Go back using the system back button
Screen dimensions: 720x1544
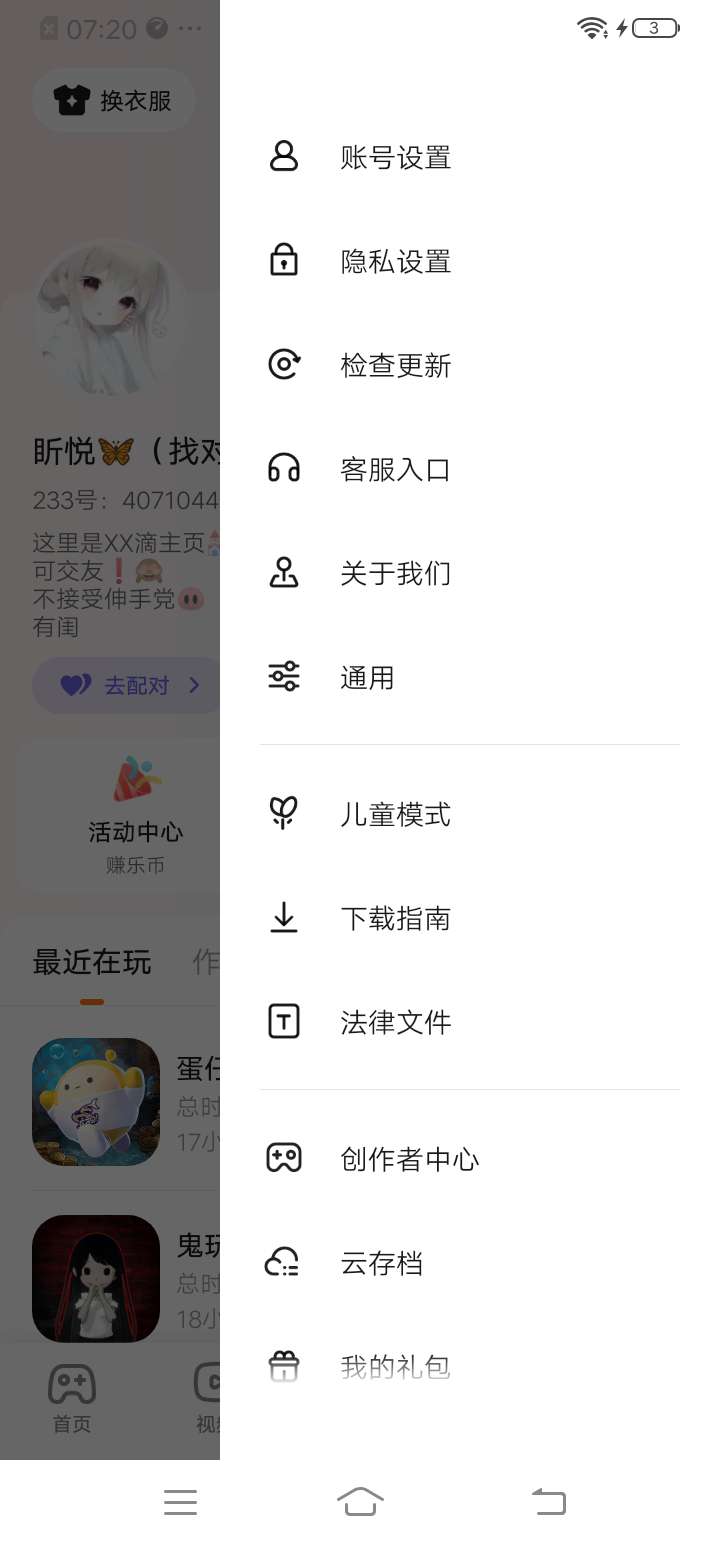coord(548,1502)
